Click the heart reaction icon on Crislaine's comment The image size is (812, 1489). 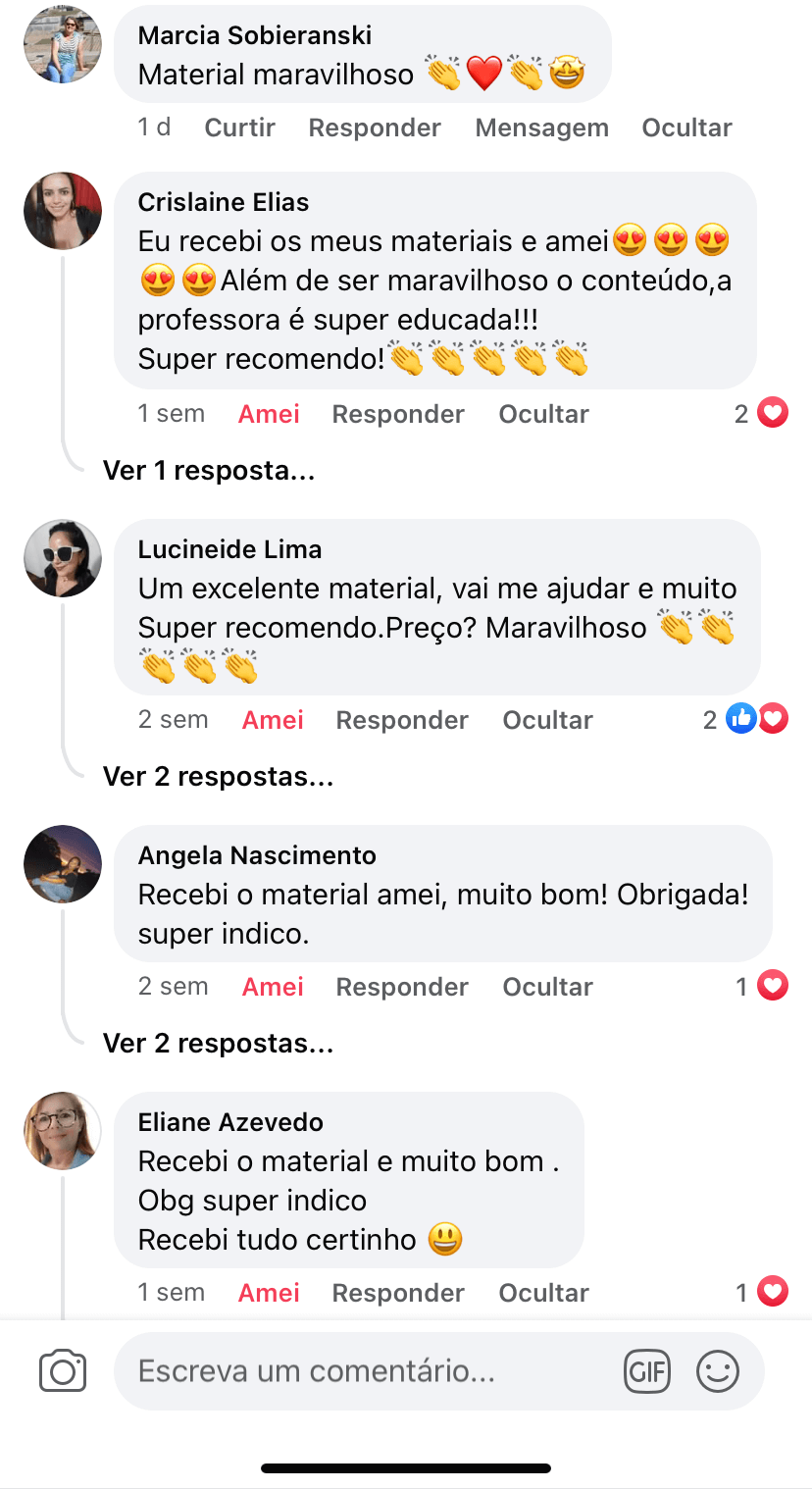coord(774,412)
